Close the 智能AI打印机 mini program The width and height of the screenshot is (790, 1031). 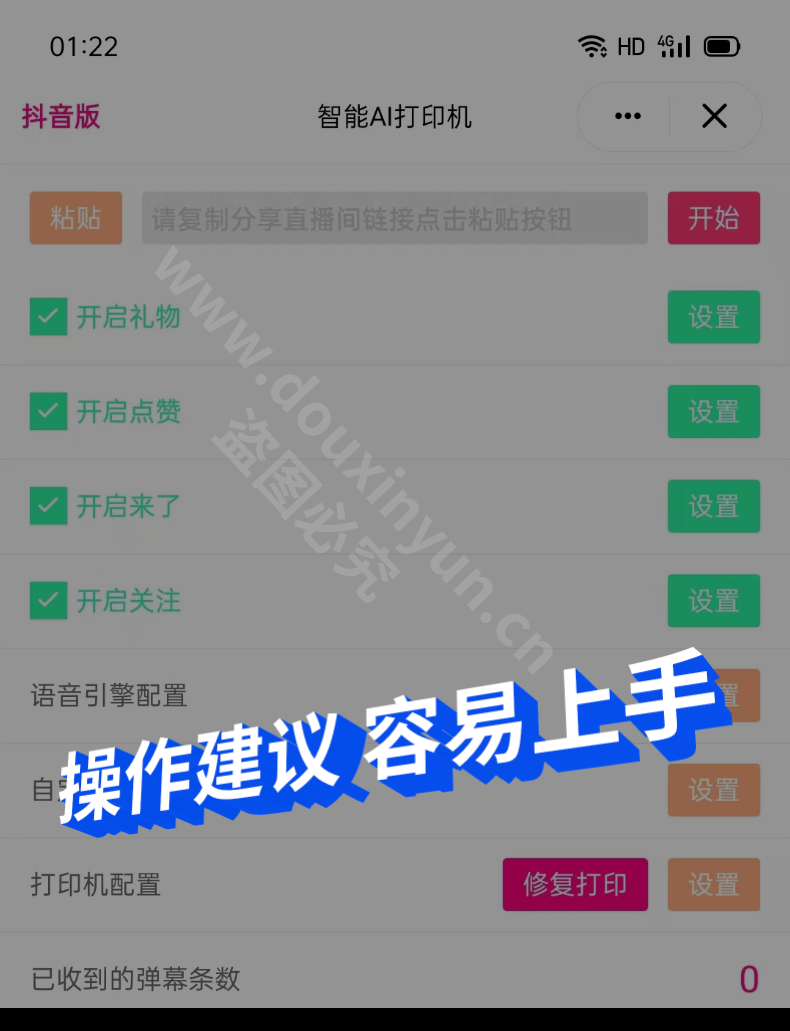point(714,117)
